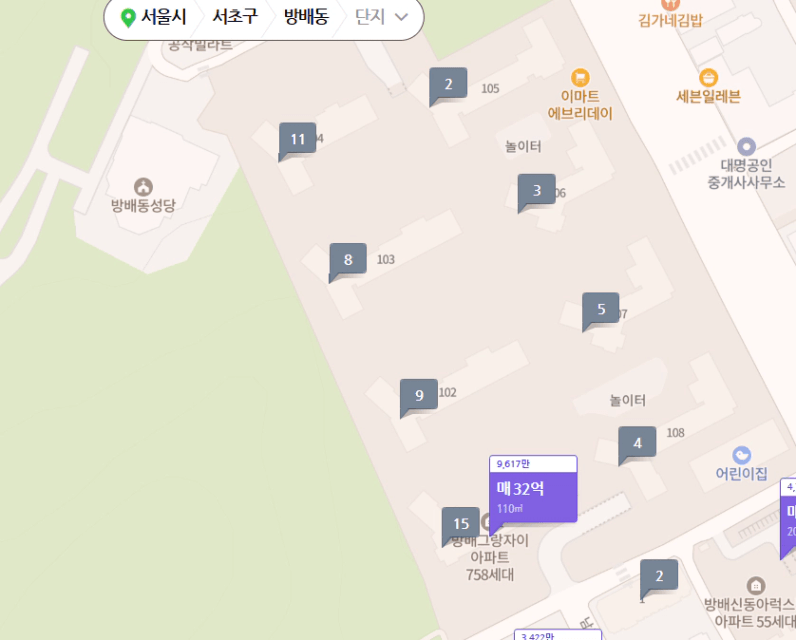Expand the 단지 complex dropdown
The image size is (796, 640).
point(382,17)
